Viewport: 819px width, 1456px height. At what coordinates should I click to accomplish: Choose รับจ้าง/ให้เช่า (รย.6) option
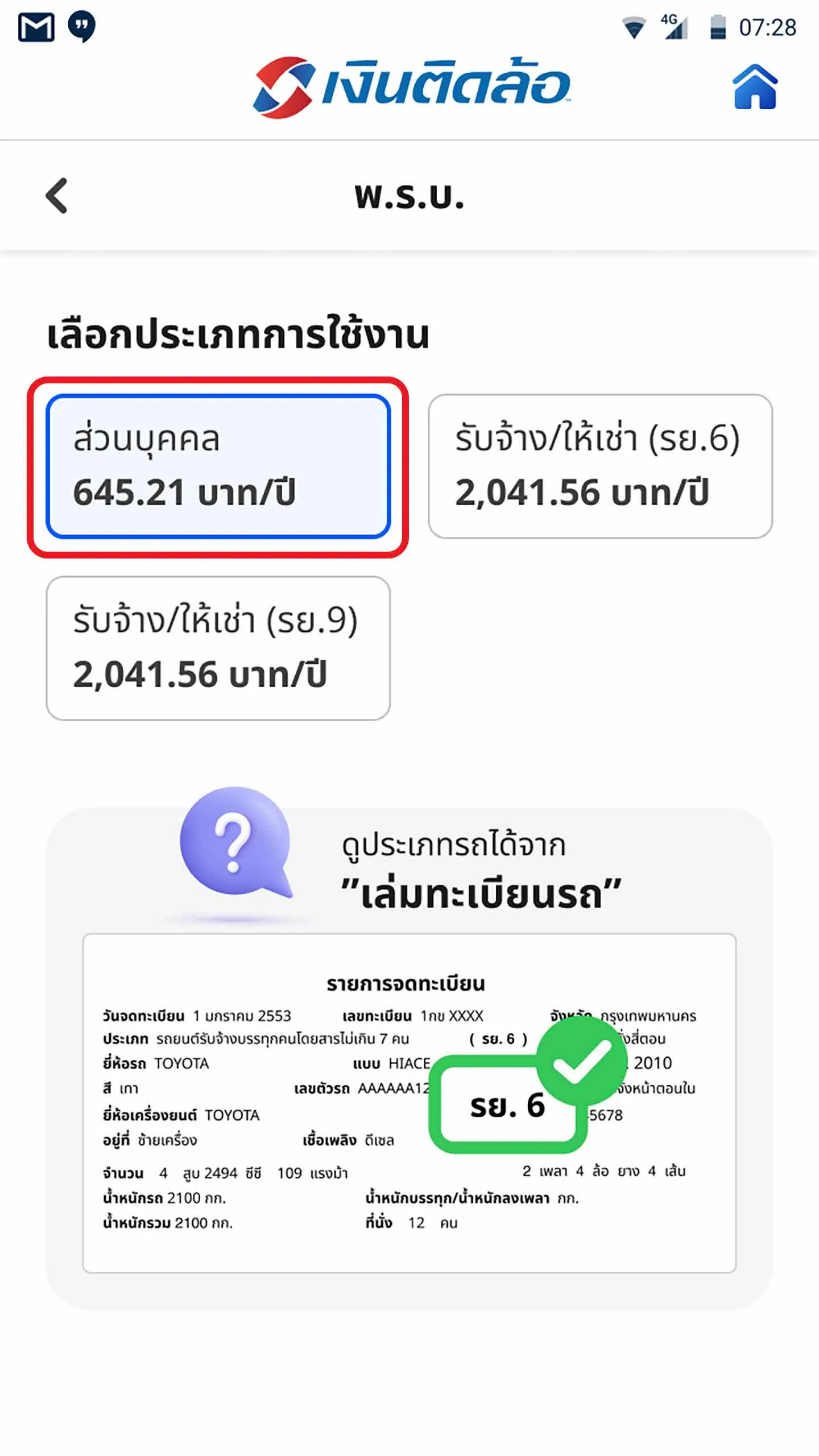[x=600, y=466]
